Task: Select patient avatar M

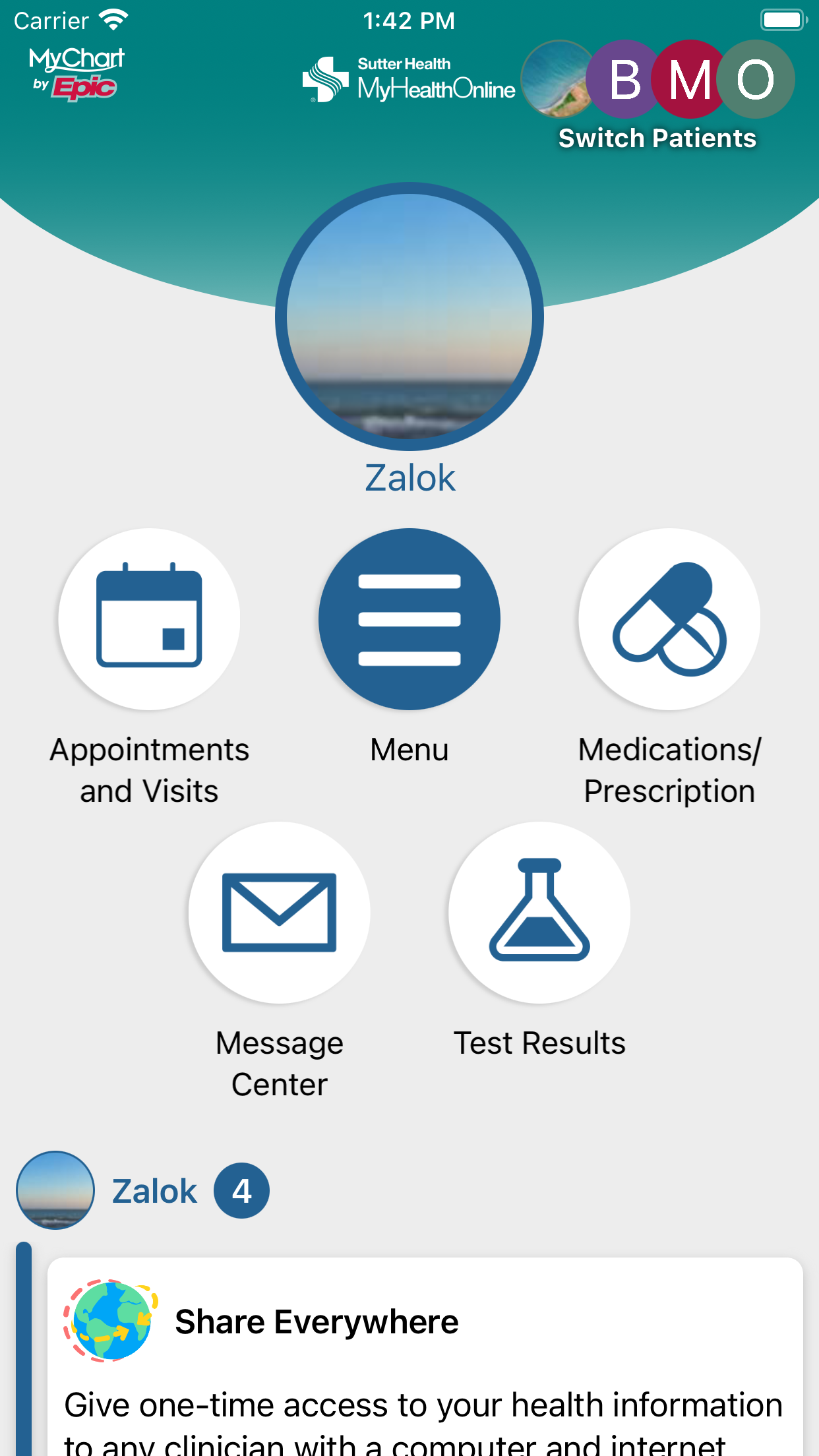Action: [688, 79]
